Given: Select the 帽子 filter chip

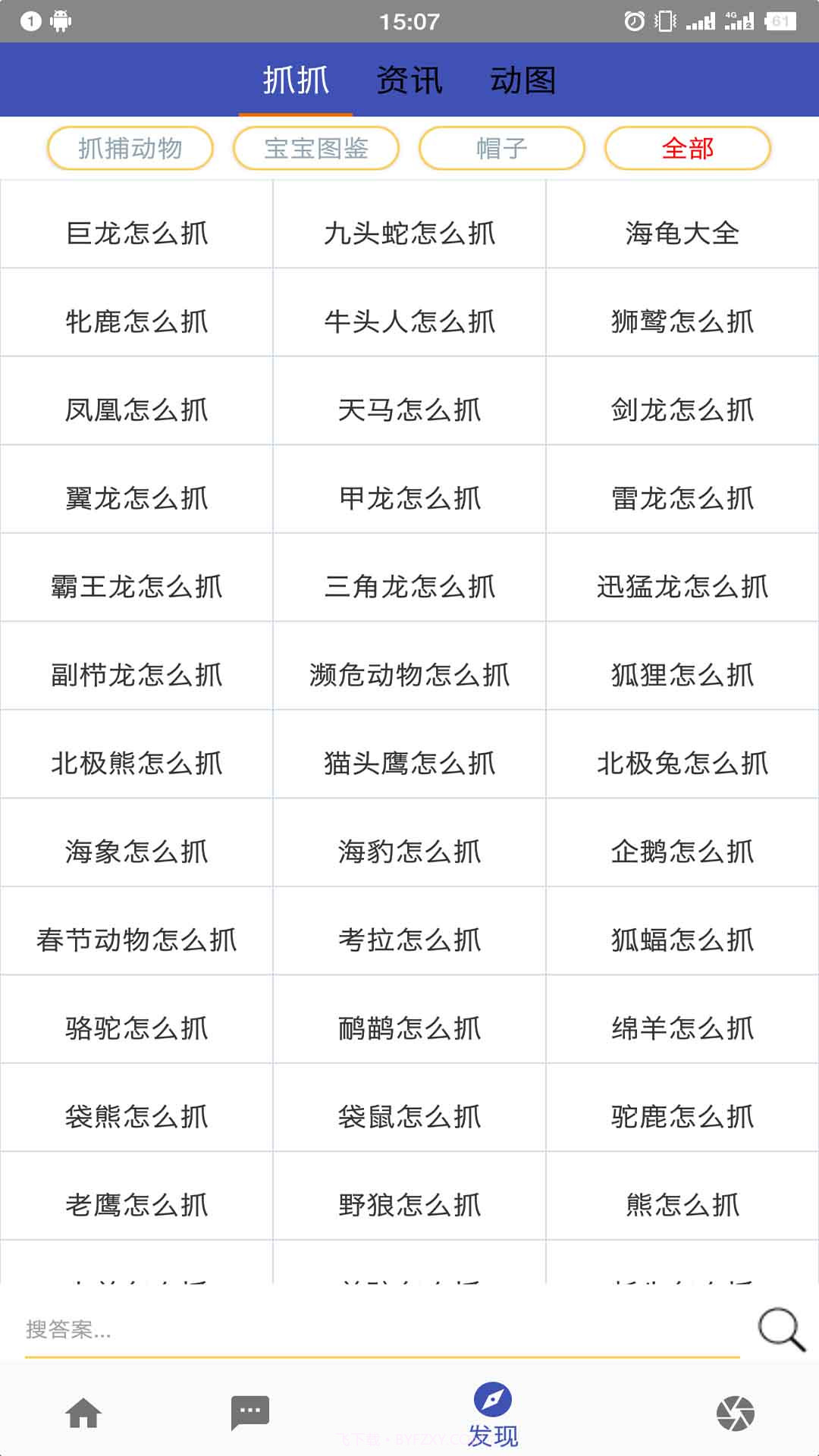Looking at the screenshot, I should 502,148.
